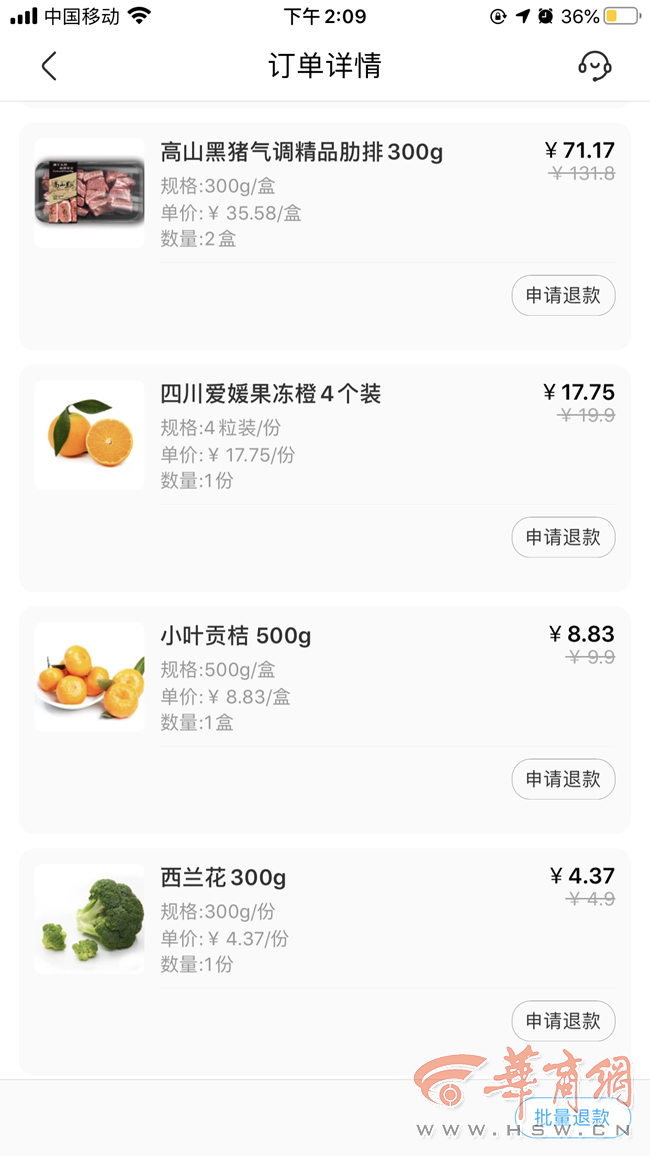Image resolution: width=650 pixels, height=1156 pixels.
Task: Tap 申请退款 for 高山黑猪气调精品肋排
Action: pyautogui.click(x=563, y=296)
